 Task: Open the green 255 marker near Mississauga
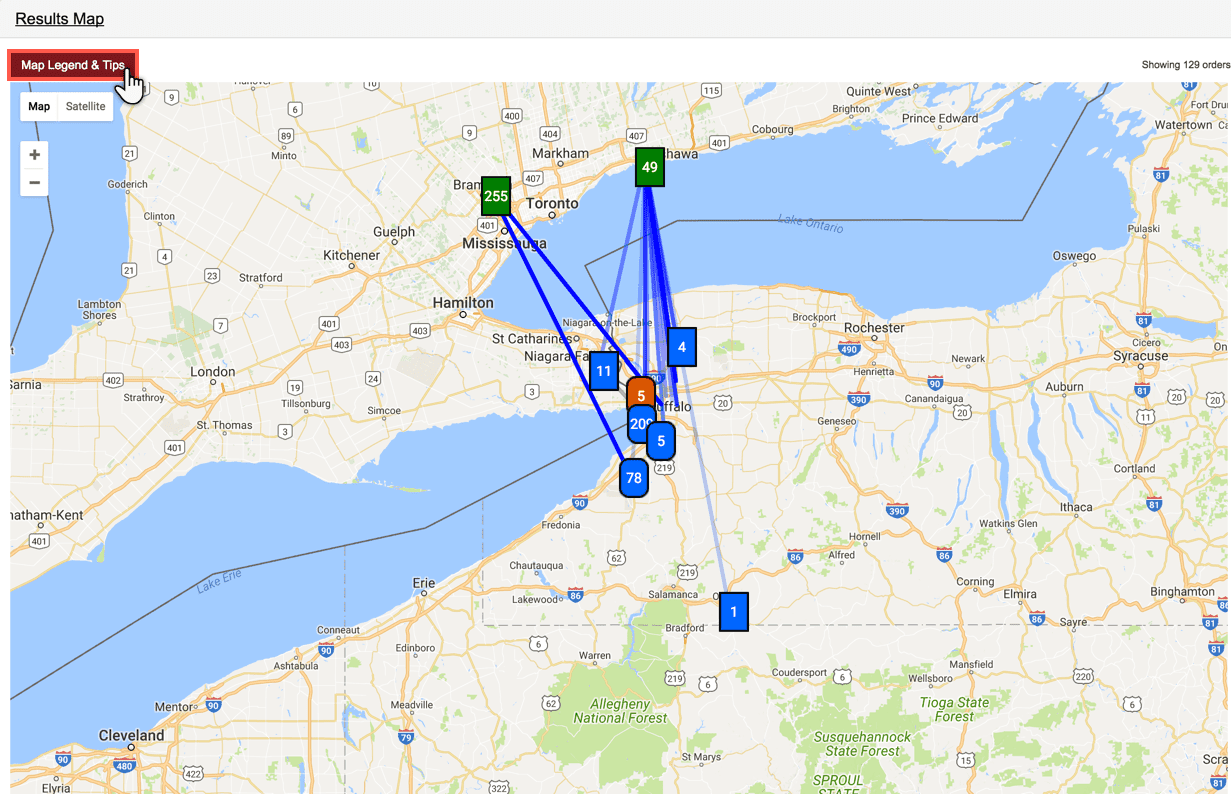point(496,196)
